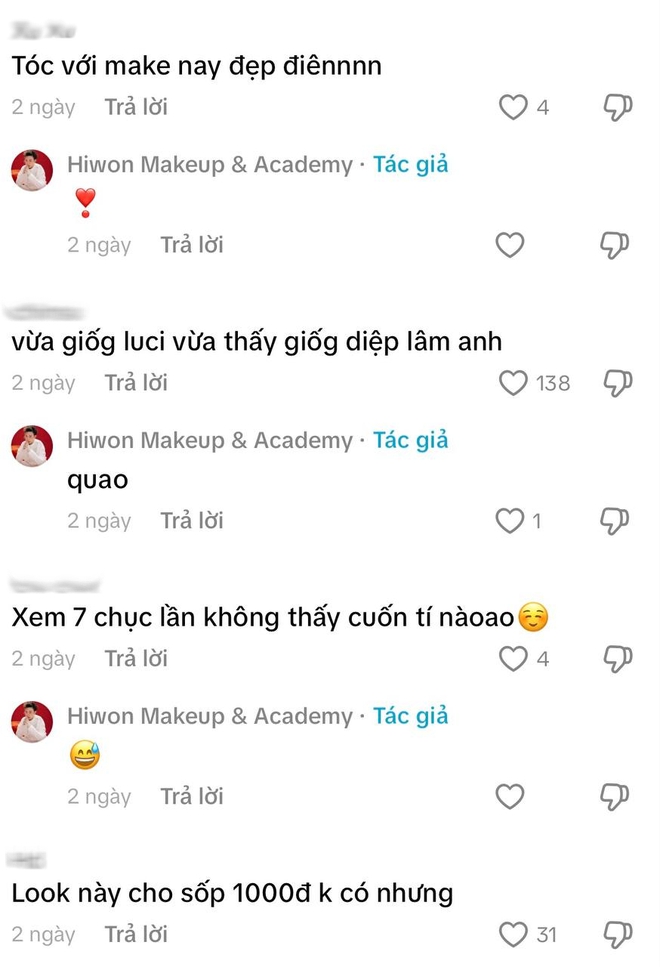Reply to 'Look này cho sốp 1000đ' comment
Viewport: 660px width, 967px height.
coord(135,935)
